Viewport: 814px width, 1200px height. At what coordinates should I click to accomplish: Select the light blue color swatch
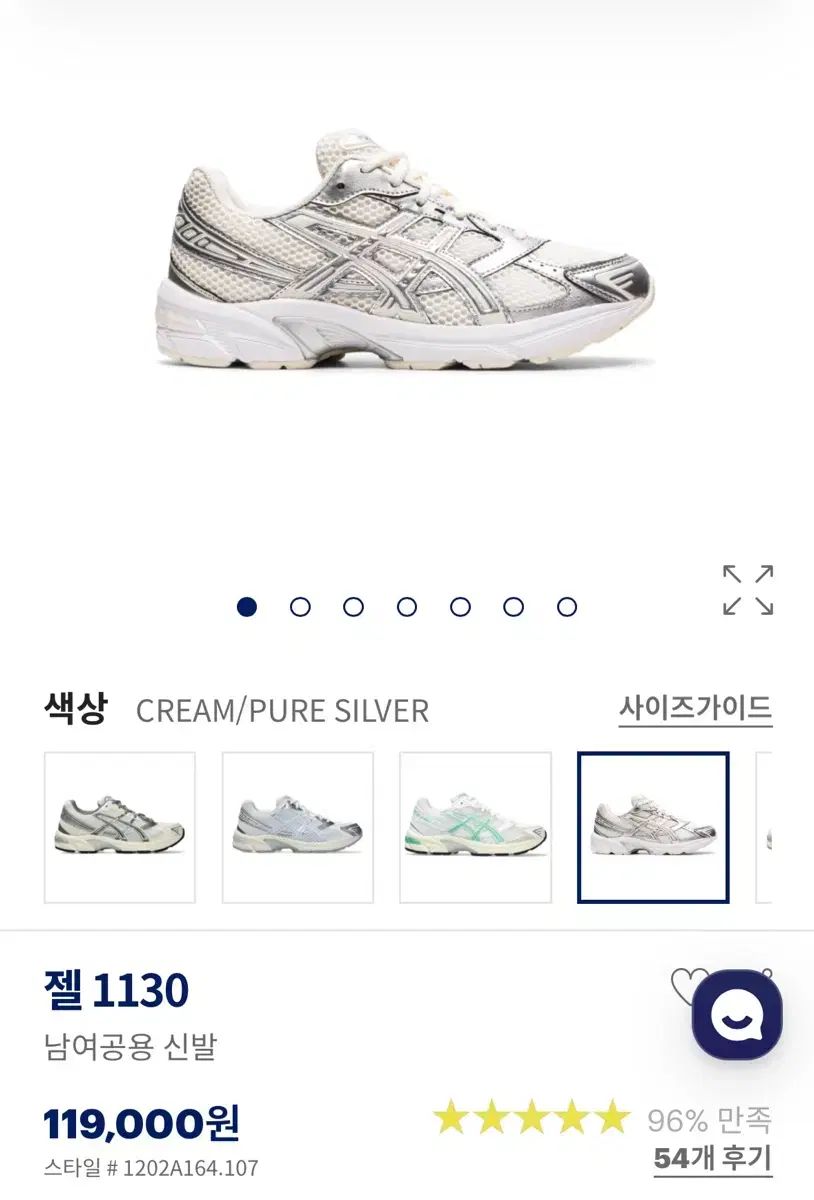click(297, 828)
